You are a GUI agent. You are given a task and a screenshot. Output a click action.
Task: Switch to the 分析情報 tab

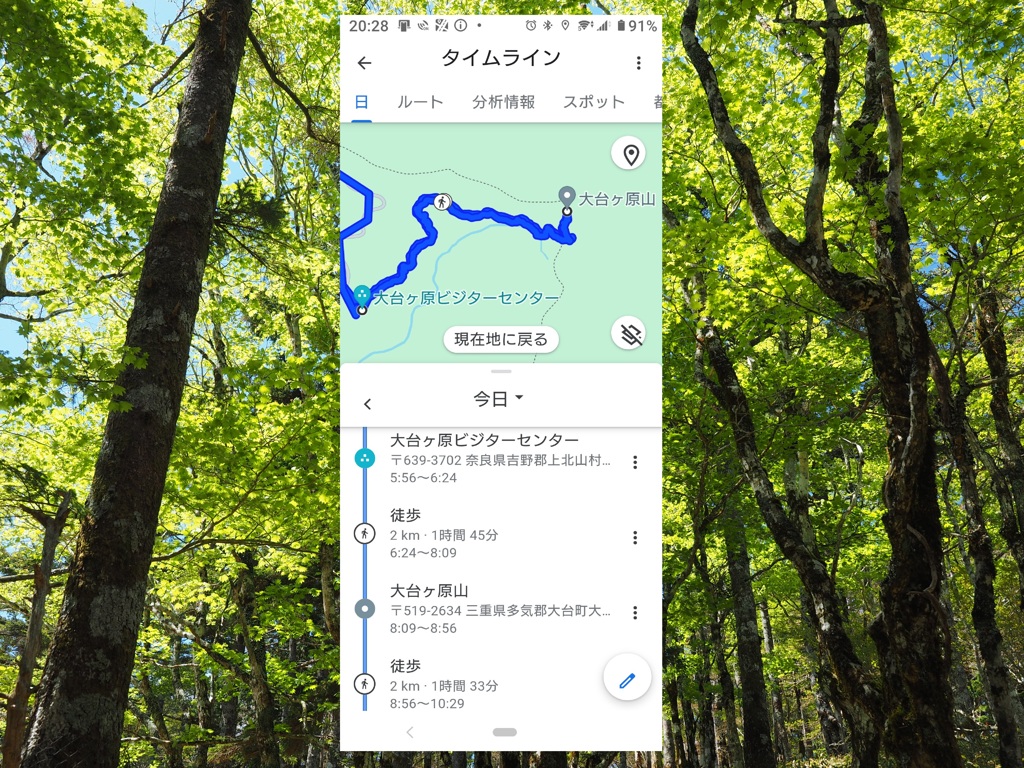coord(503,102)
